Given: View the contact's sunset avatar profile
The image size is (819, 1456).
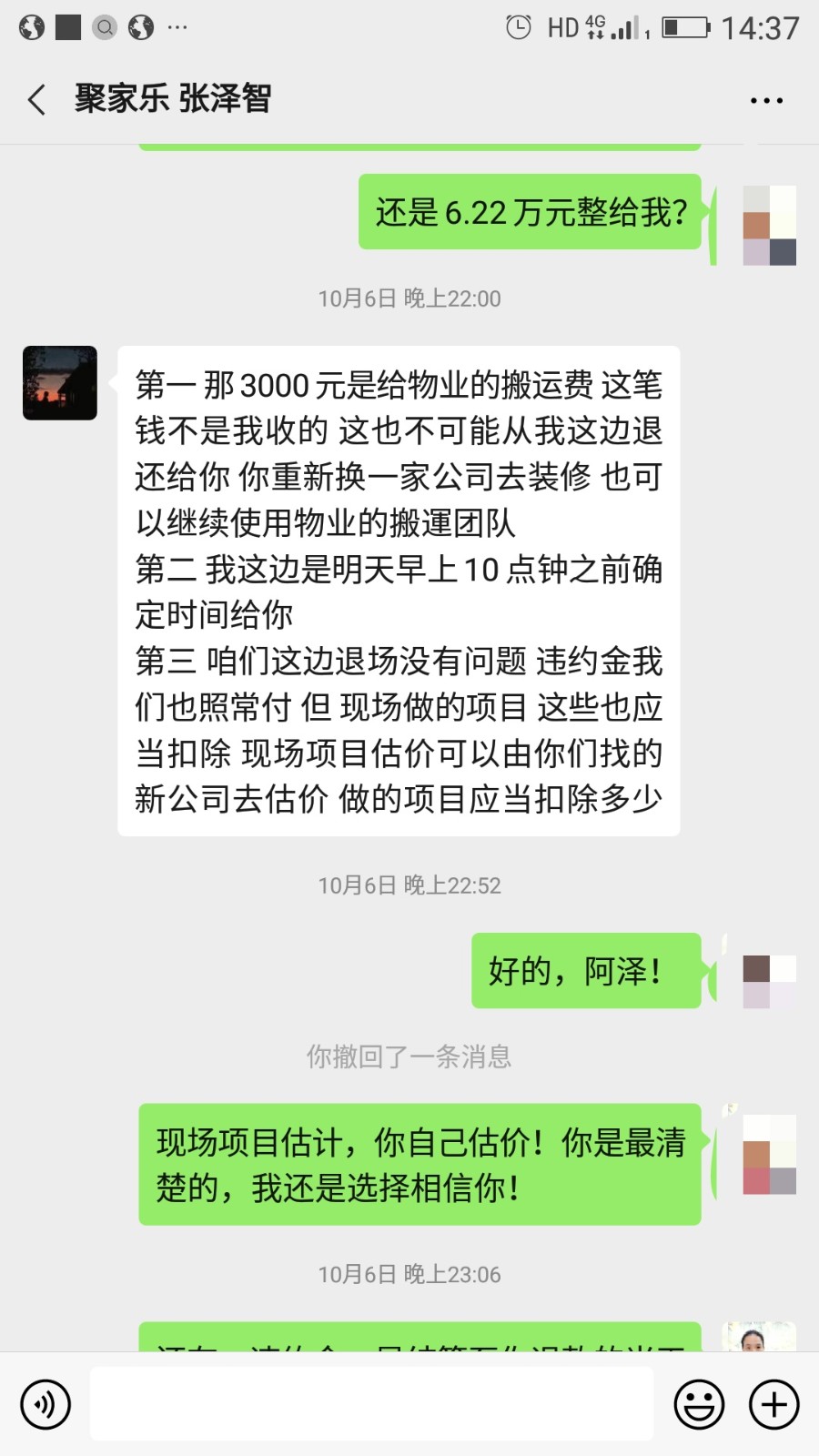Looking at the screenshot, I should pos(60,382).
